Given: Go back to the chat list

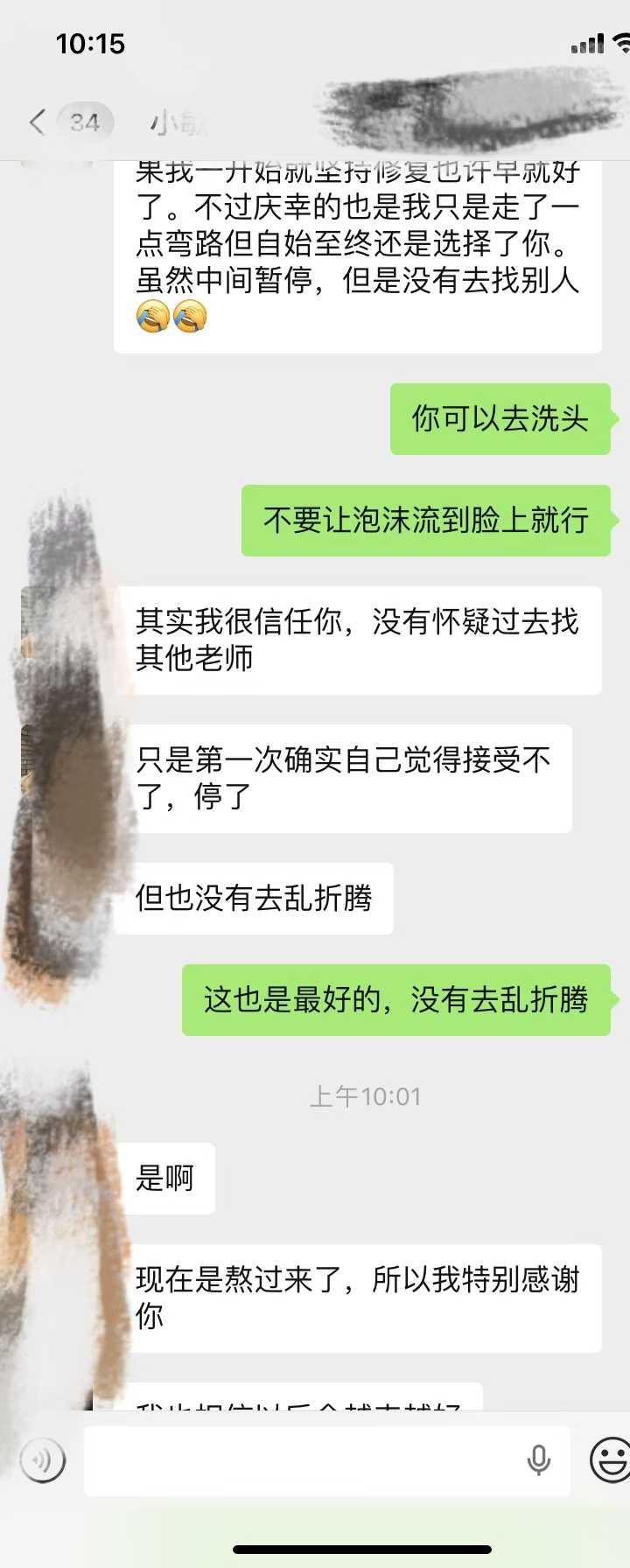Looking at the screenshot, I should point(38,122).
